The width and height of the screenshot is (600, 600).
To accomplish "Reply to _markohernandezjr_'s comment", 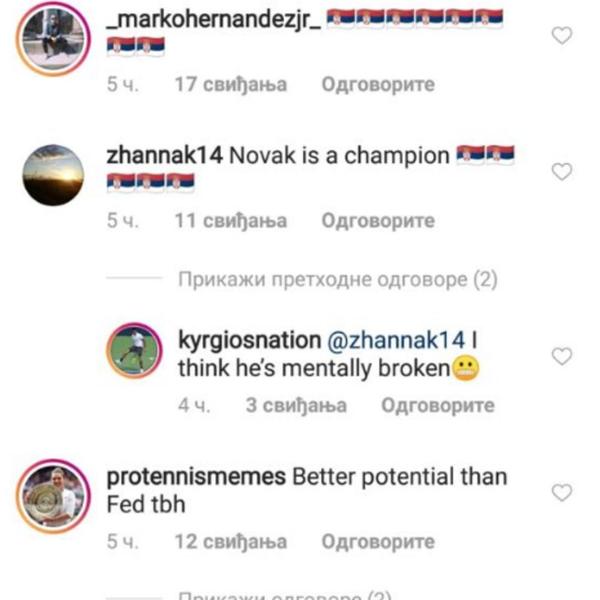I will 377,85.
